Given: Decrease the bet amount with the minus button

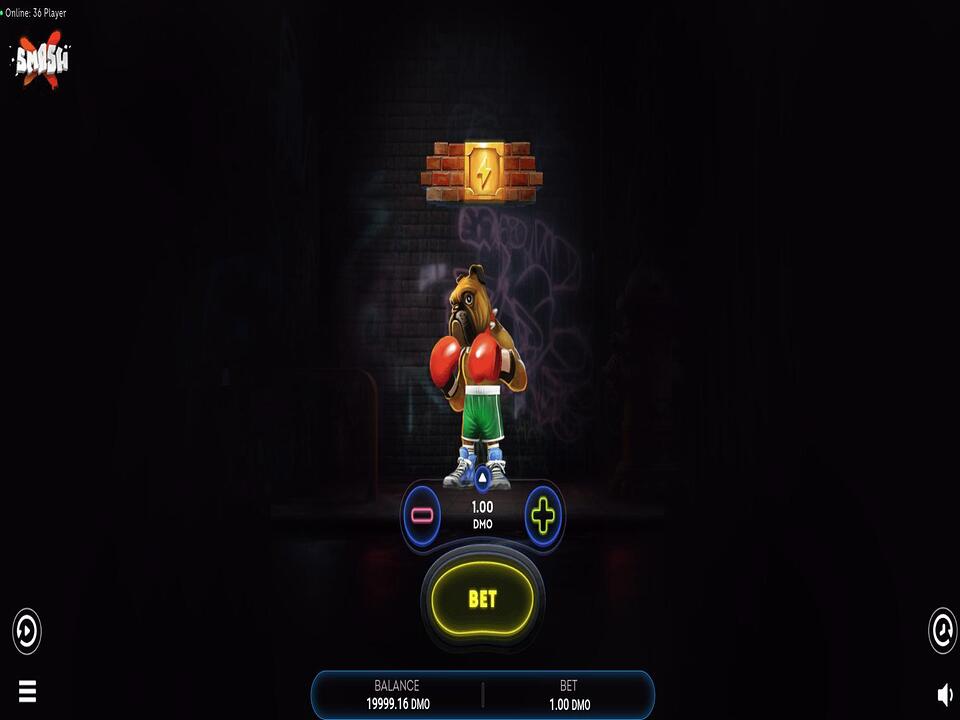Looking at the screenshot, I should [422, 516].
